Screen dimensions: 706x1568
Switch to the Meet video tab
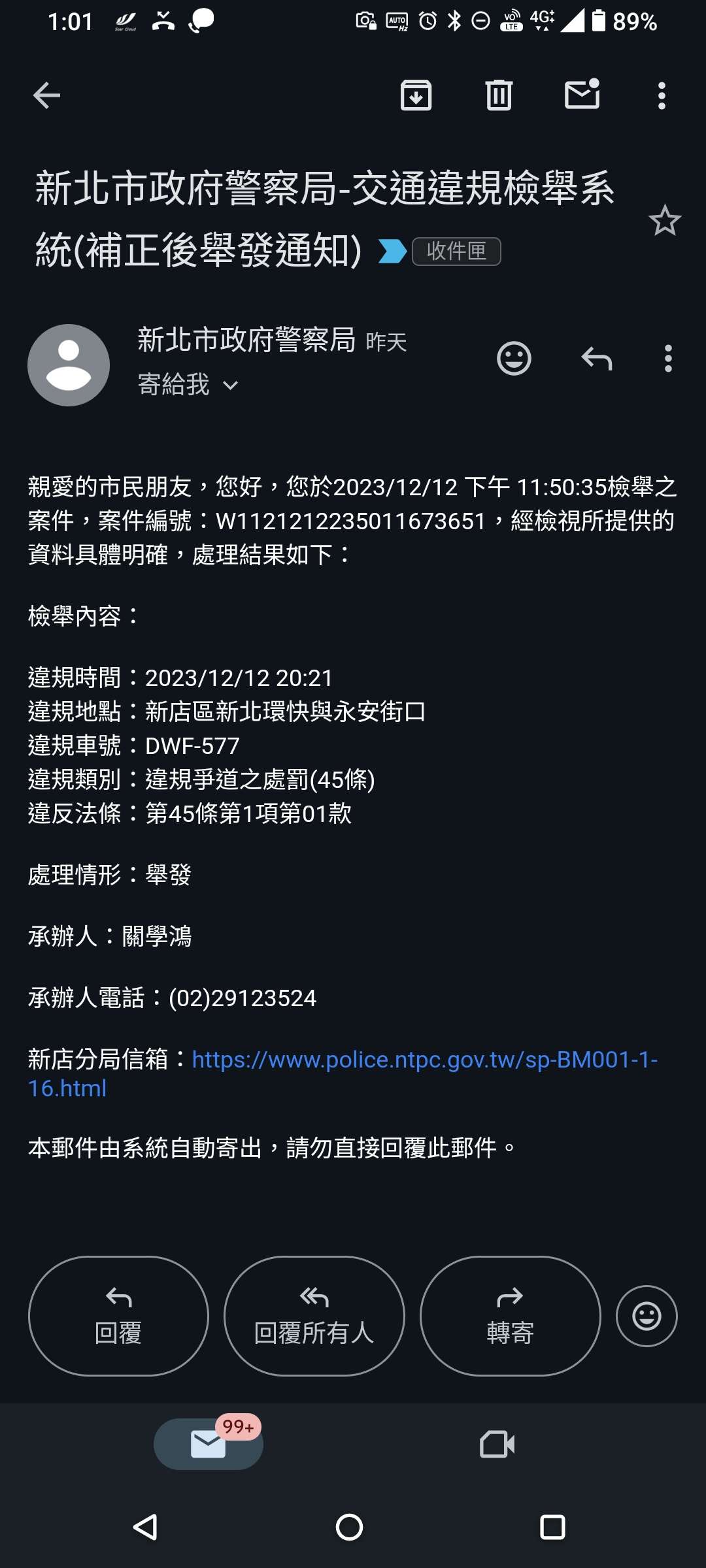tap(497, 1444)
